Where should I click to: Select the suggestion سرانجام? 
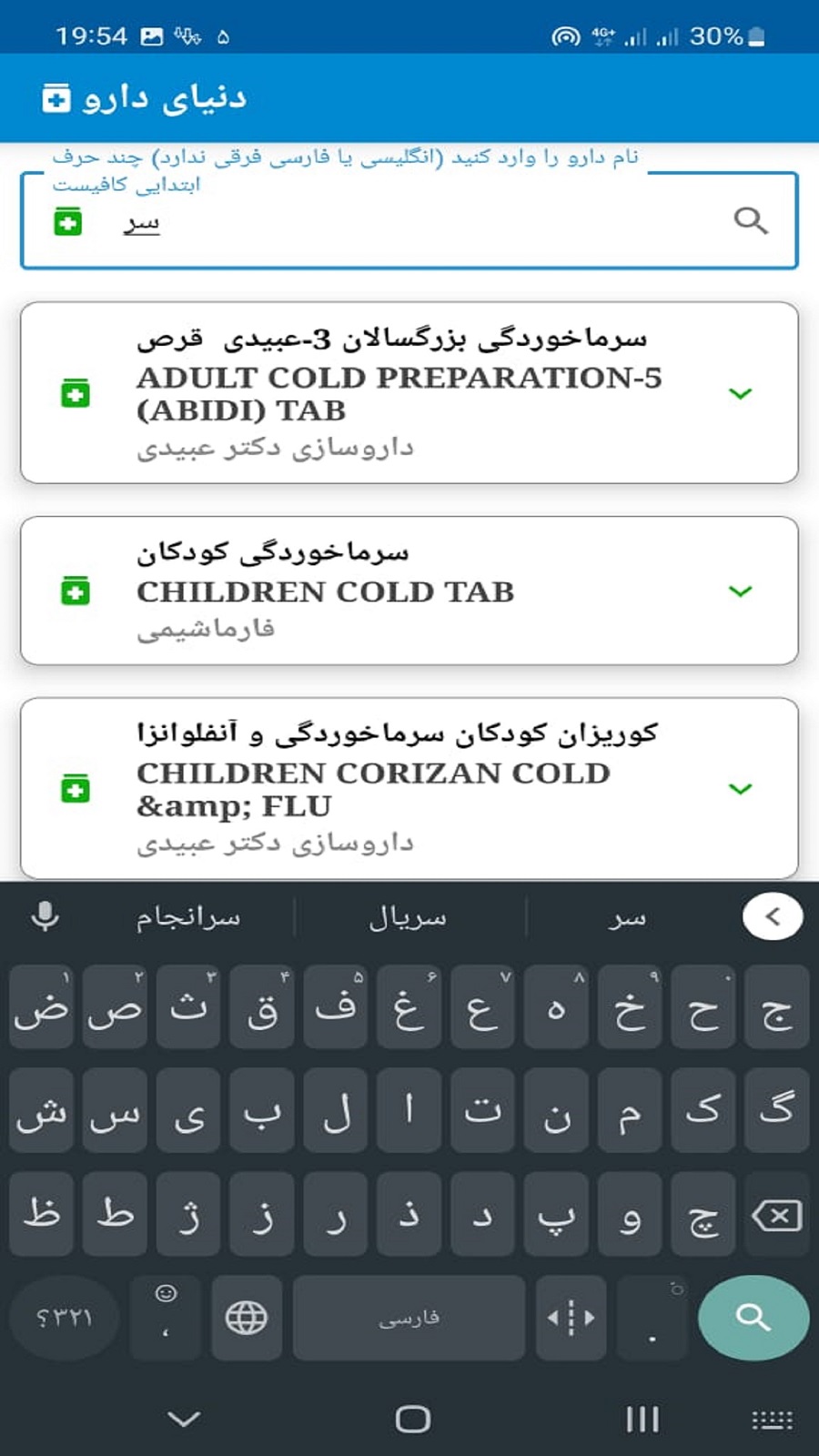[x=187, y=916]
